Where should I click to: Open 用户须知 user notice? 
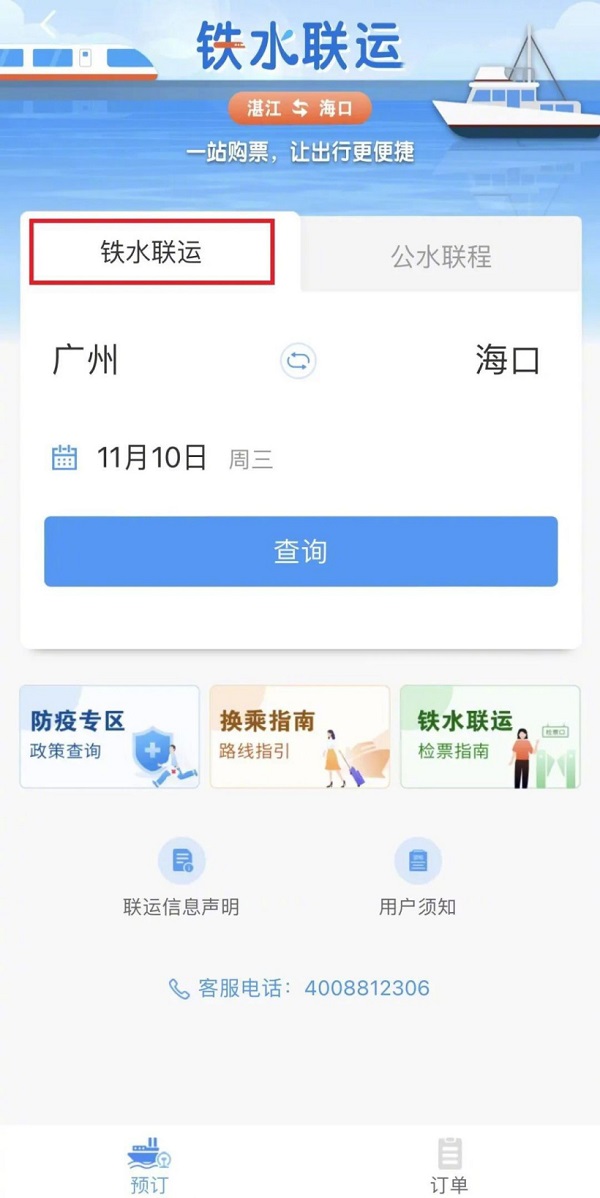pos(417,877)
